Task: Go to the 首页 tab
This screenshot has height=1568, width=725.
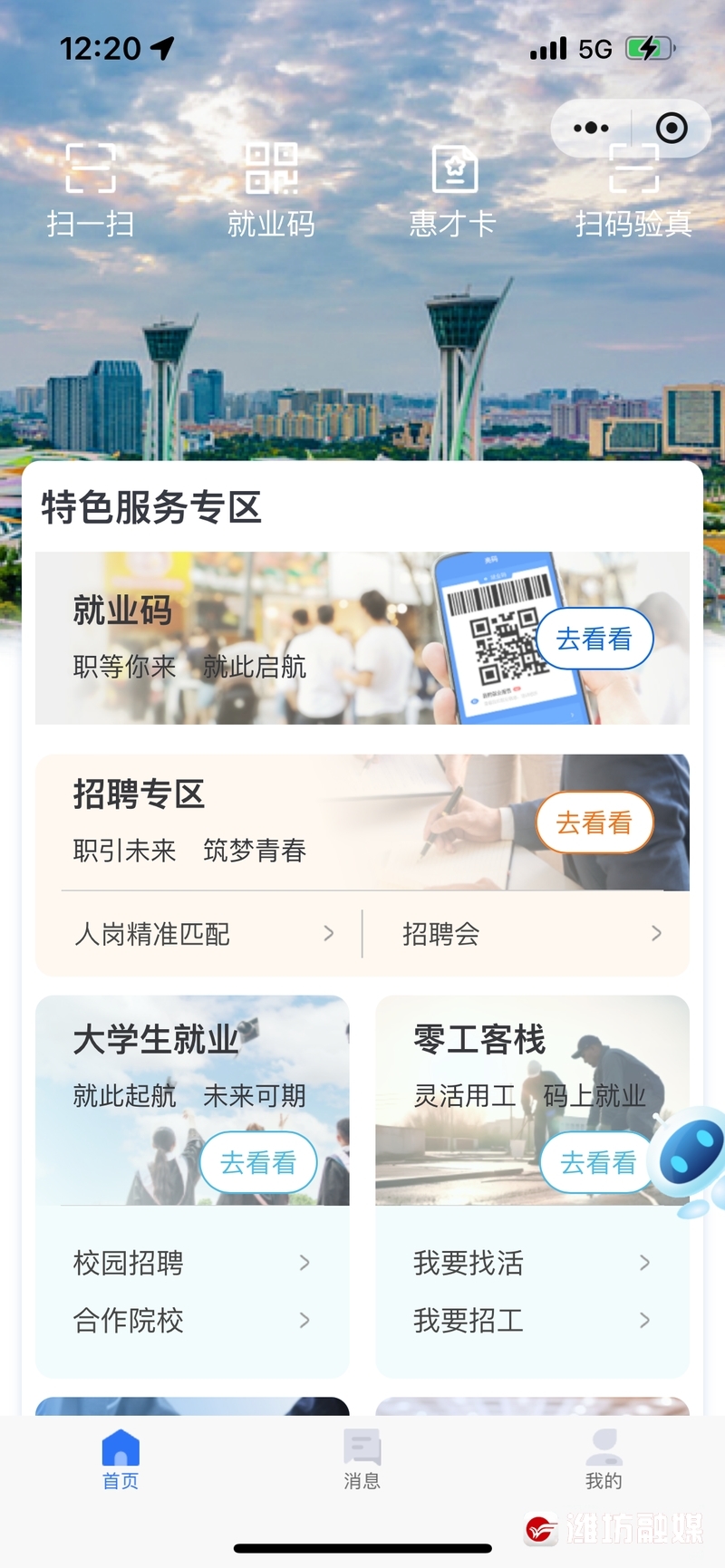Action: coord(121,1459)
